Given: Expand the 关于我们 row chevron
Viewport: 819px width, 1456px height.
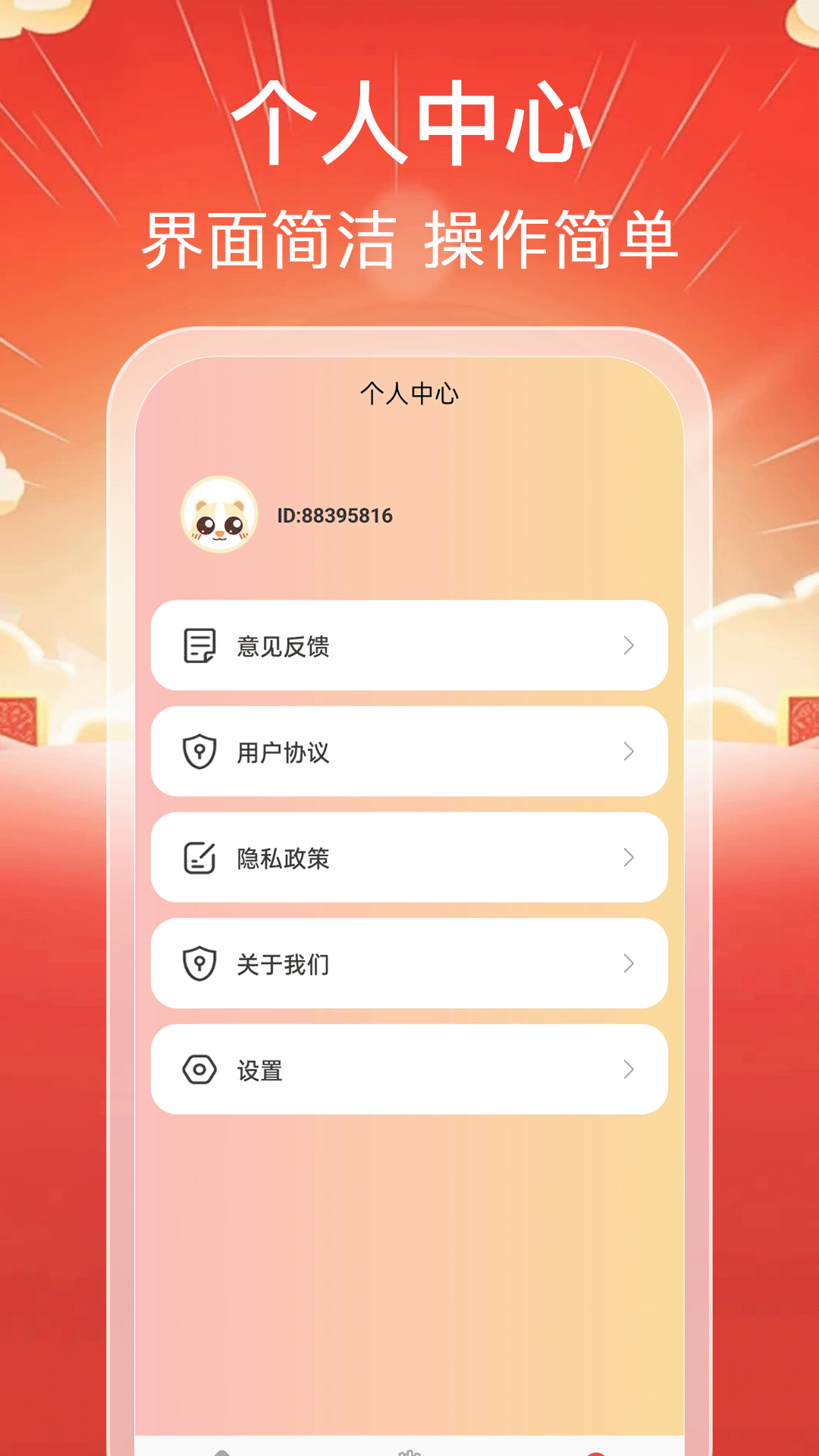Looking at the screenshot, I should coord(628,965).
